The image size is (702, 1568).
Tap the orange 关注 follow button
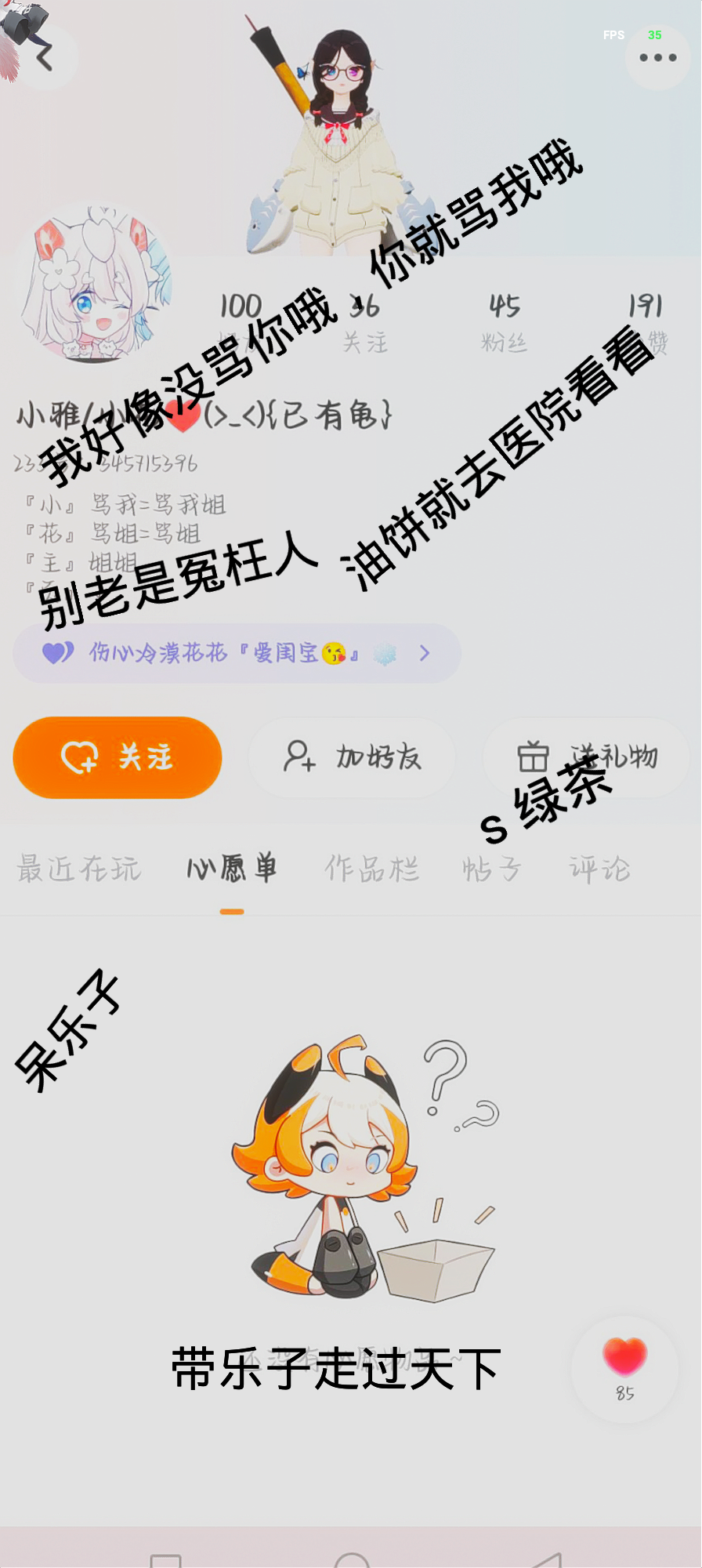click(x=118, y=757)
